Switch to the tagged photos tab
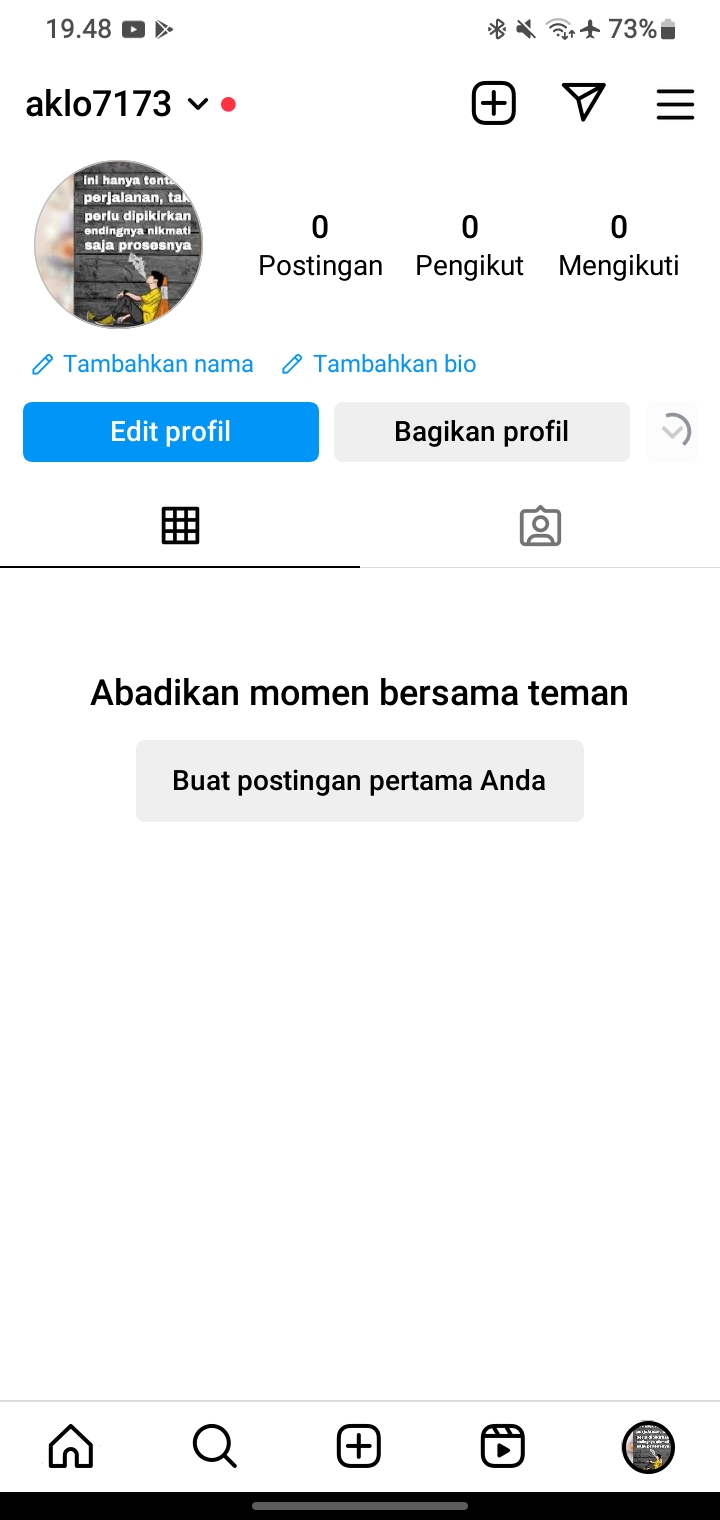 click(x=540, y=526)
